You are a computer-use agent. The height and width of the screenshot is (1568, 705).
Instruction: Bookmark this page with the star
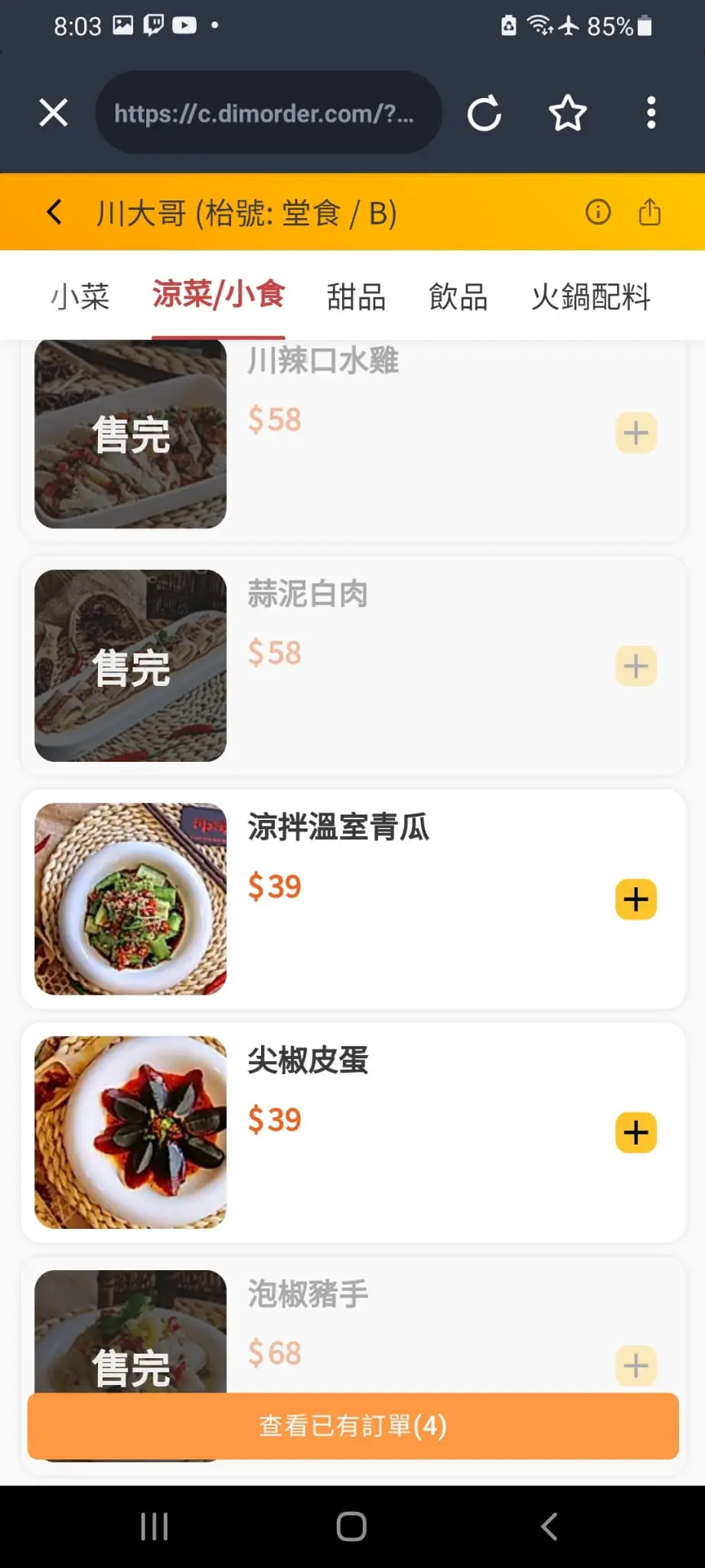567,113
